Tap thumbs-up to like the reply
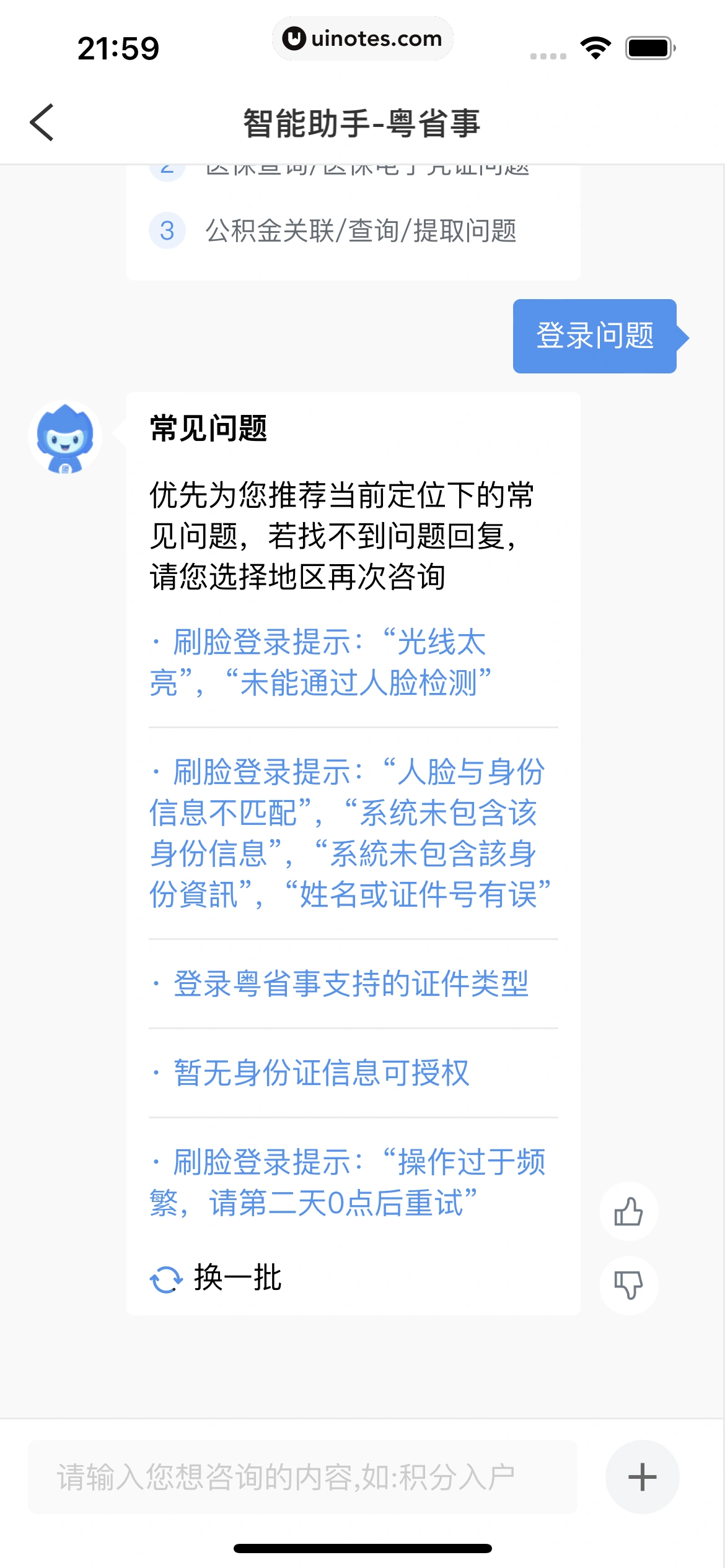This screenshot has height=1568, width=725. [x=628, y=1210]
